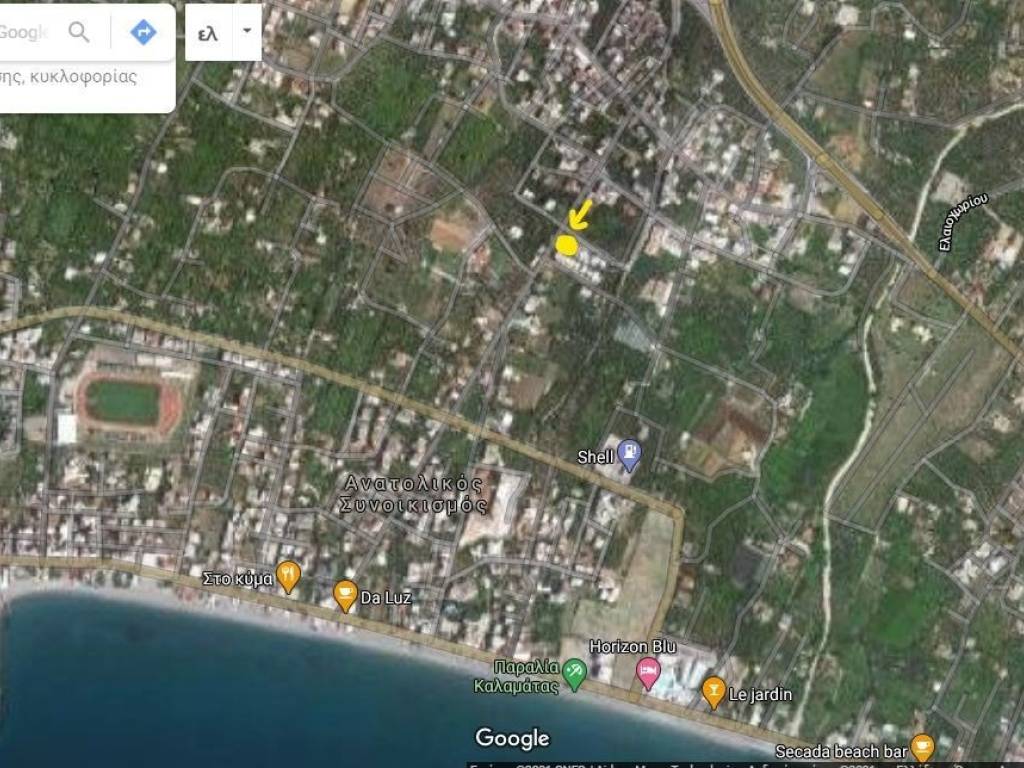Viewport: 1024px width, 768px height.
Task: Open the Da Luz cafe marker
Action: coord(346,595)
